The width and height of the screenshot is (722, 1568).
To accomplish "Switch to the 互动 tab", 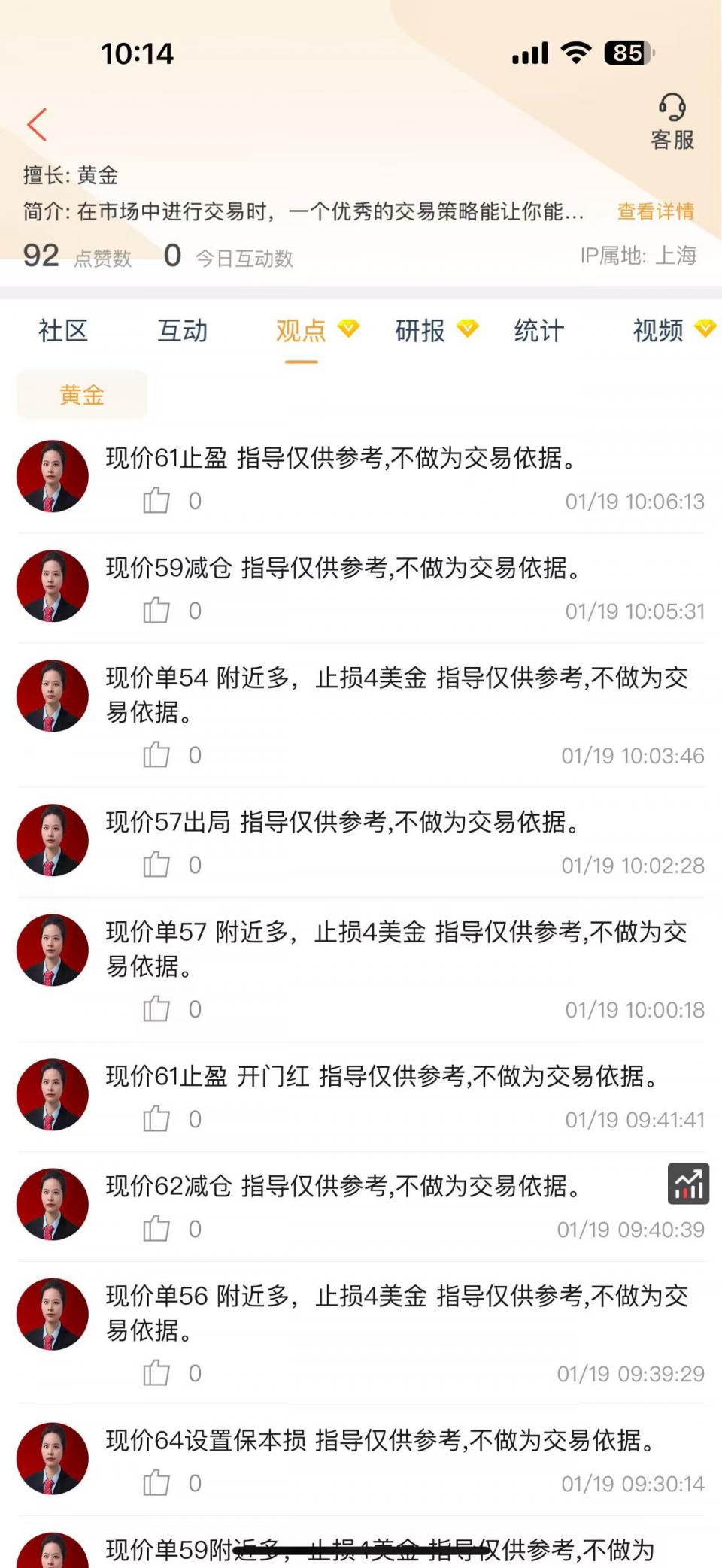I will click(x=182, y=331).
